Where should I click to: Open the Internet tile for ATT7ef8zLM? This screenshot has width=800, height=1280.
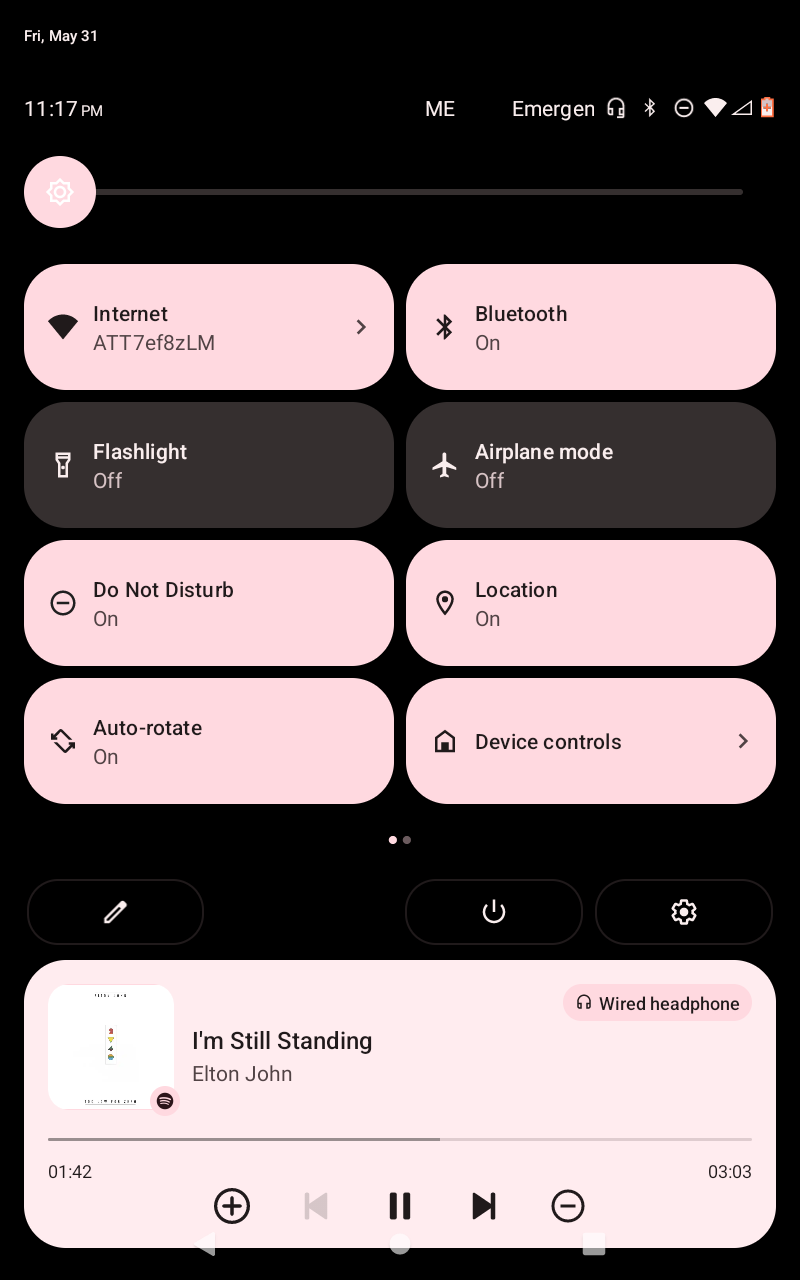pyautogui.click(x=209, y=327)
